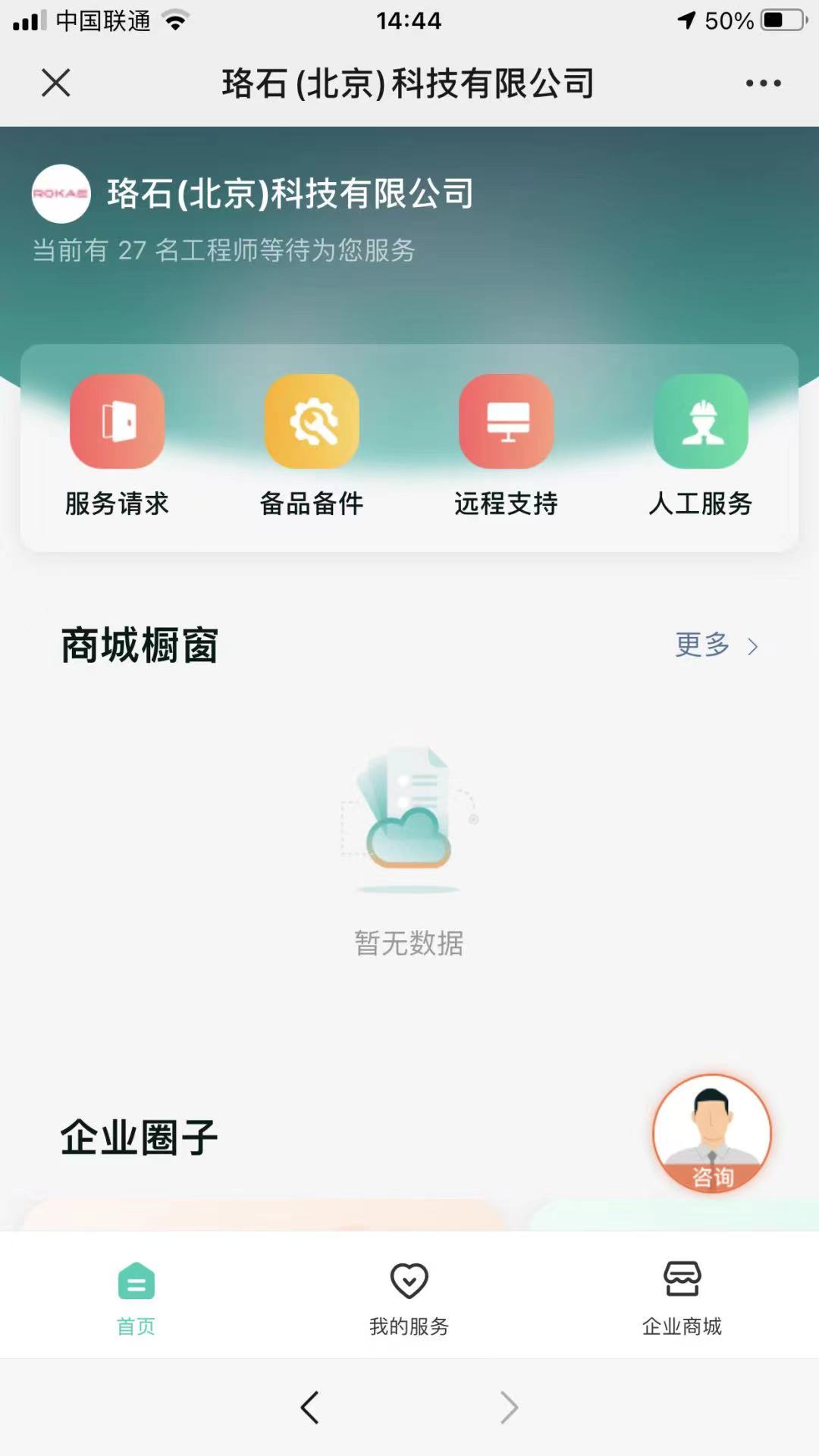Close the mini program page
Screen dimensions: 819x1456
pos(56,83)
